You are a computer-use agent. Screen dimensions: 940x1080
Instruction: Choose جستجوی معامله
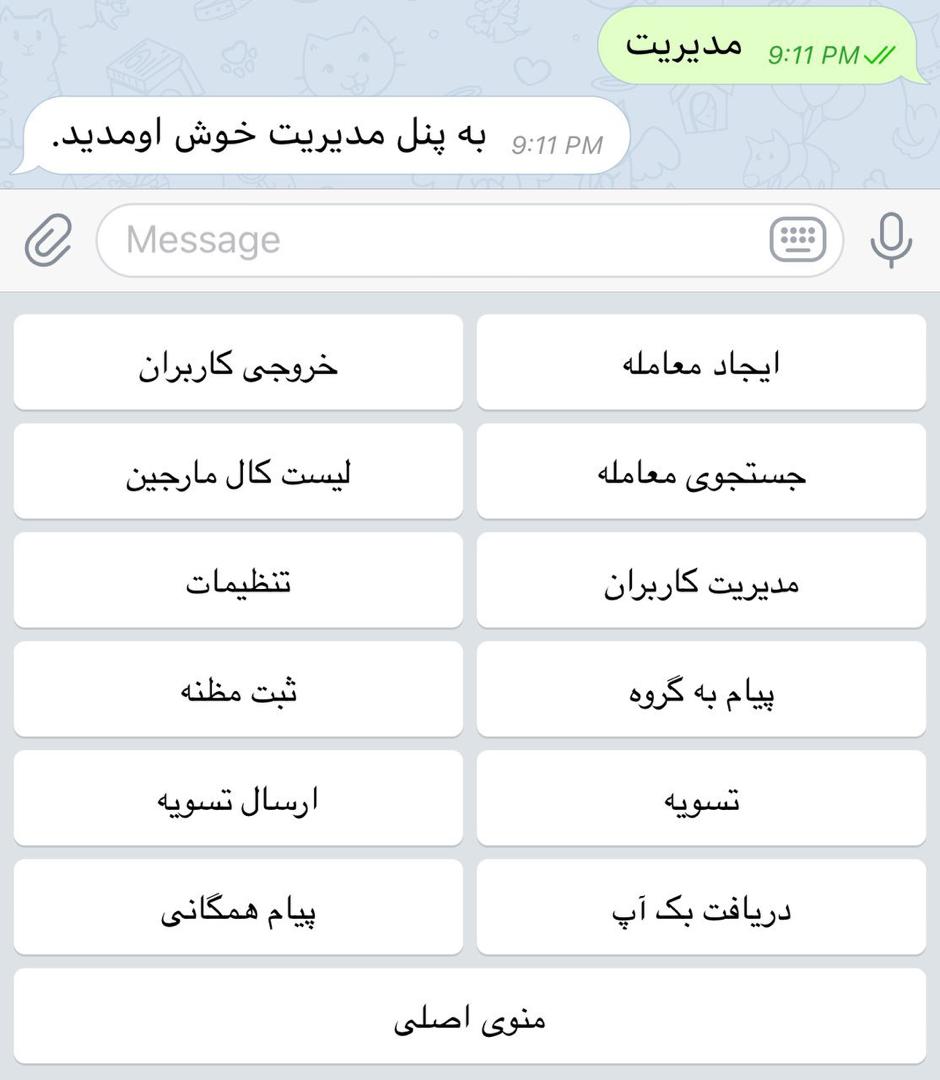pyautogui.click(x=701, y=472)
